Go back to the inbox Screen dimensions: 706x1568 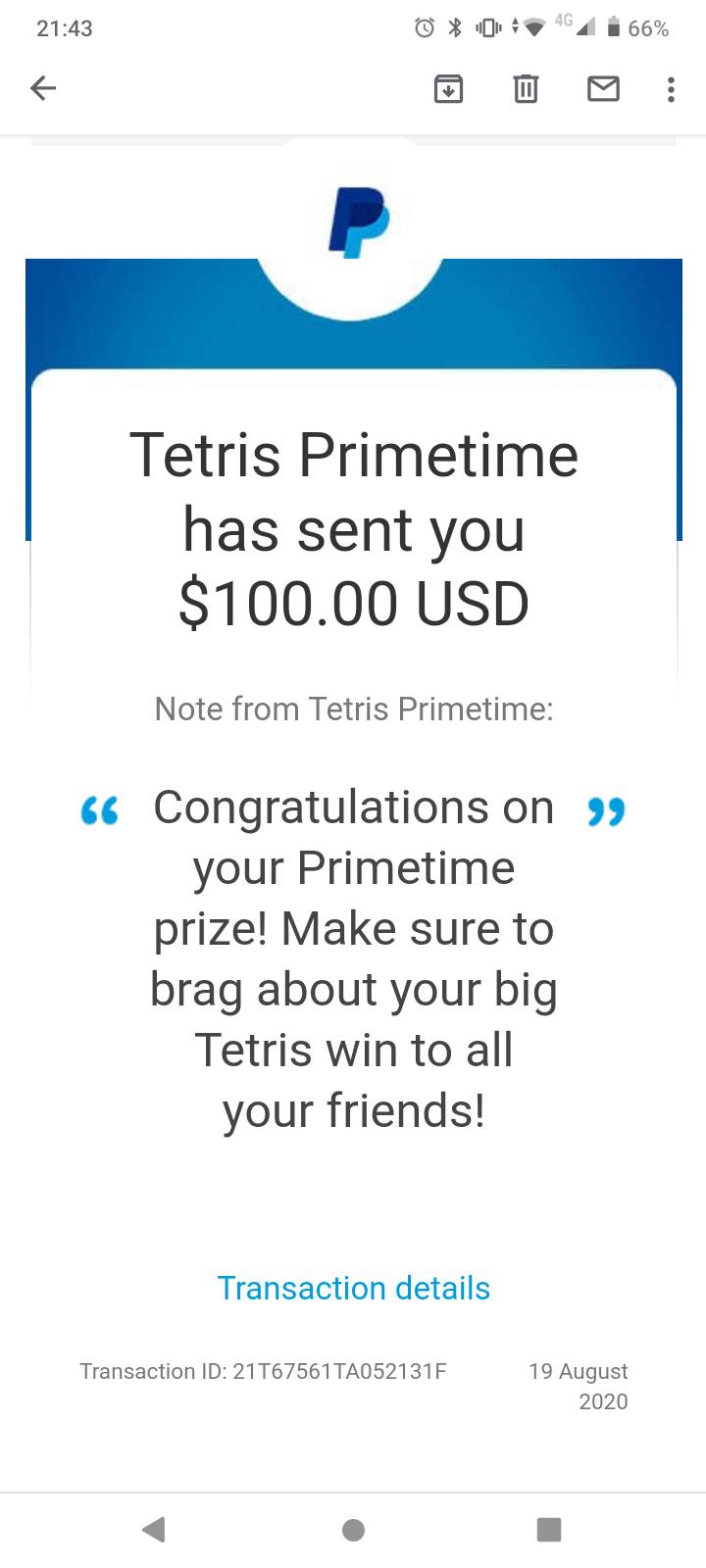click(43, 89)
